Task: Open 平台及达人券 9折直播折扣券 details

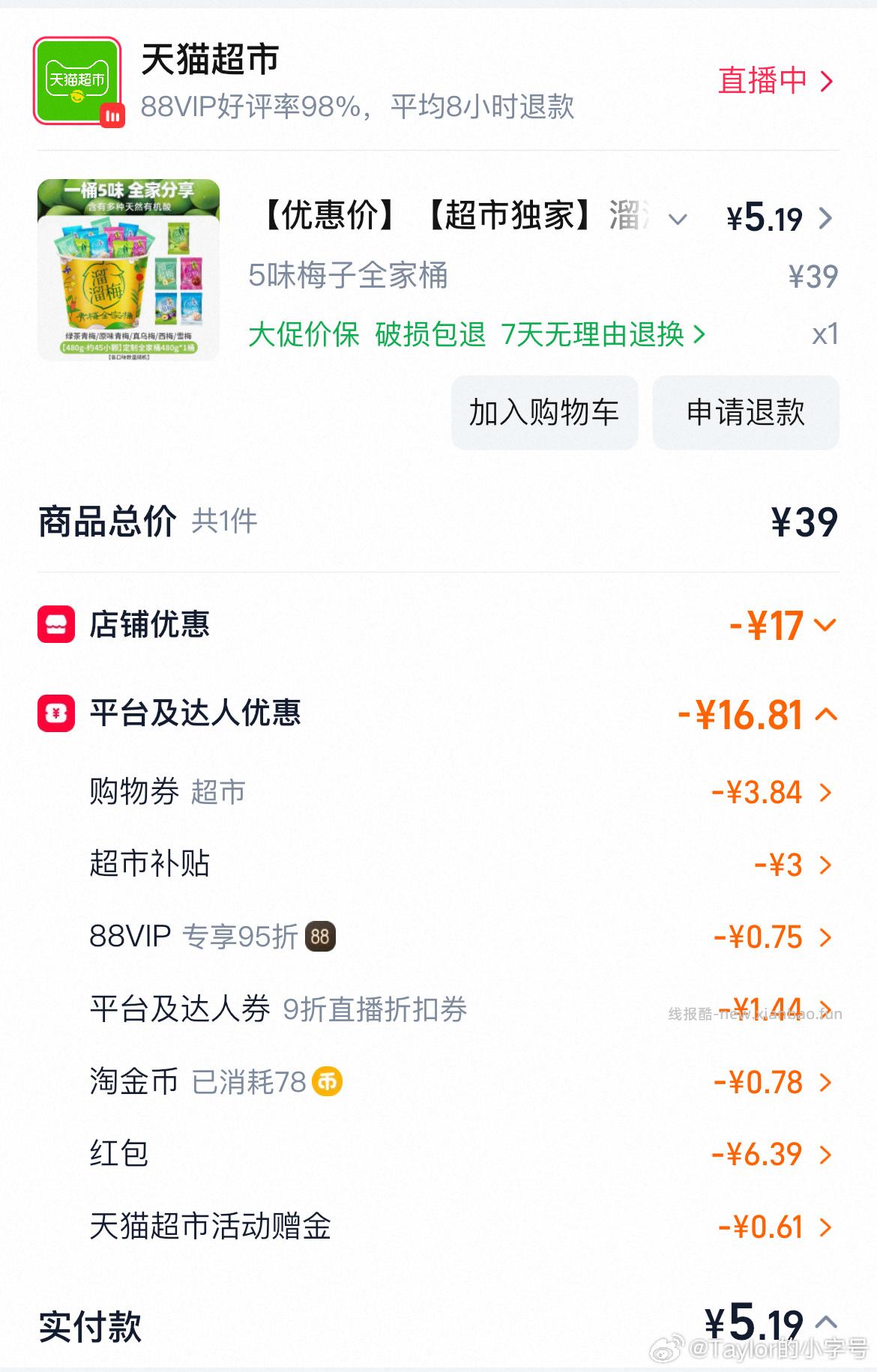Action: point(825,1009)
